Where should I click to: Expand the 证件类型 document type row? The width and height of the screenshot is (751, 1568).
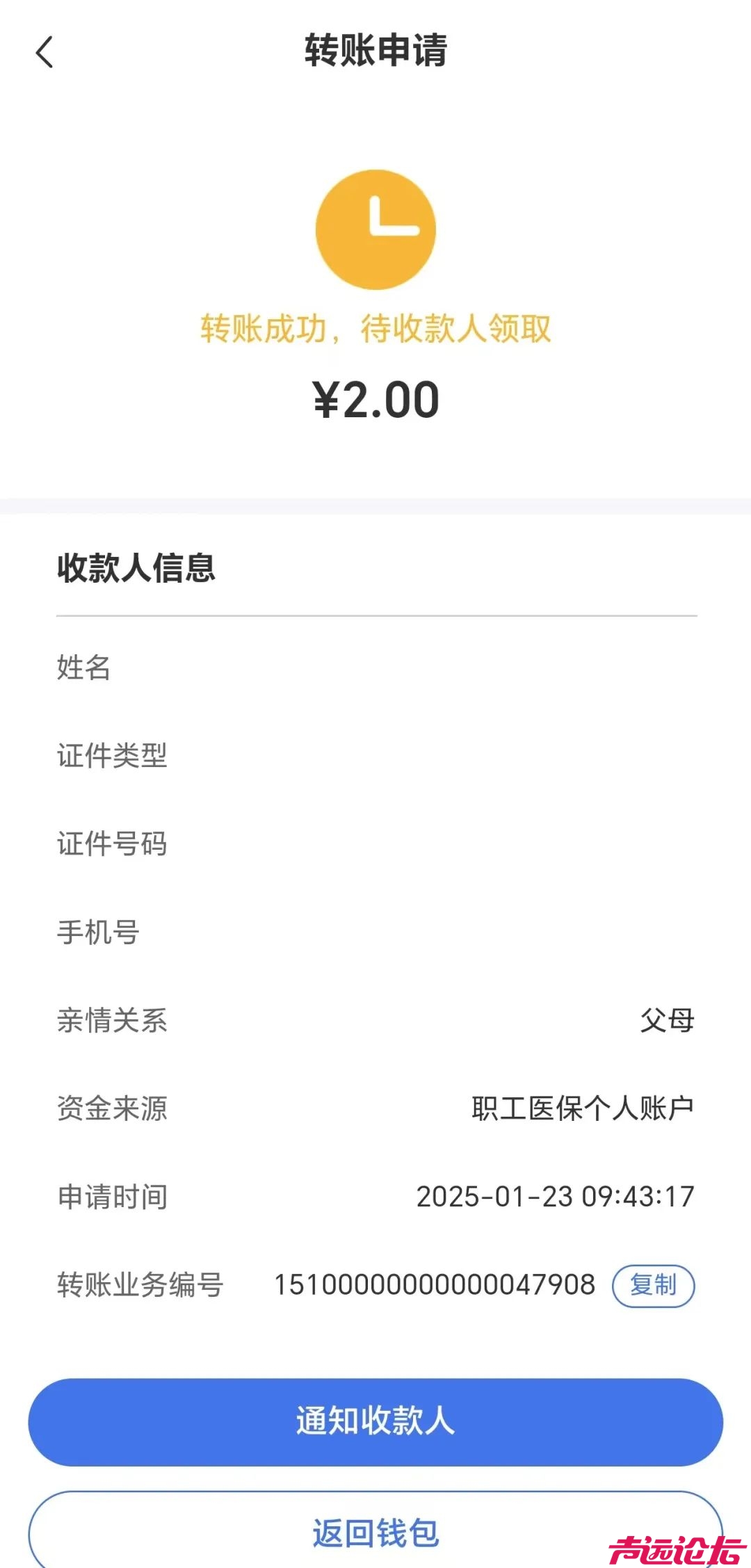[x=113, y=757]
